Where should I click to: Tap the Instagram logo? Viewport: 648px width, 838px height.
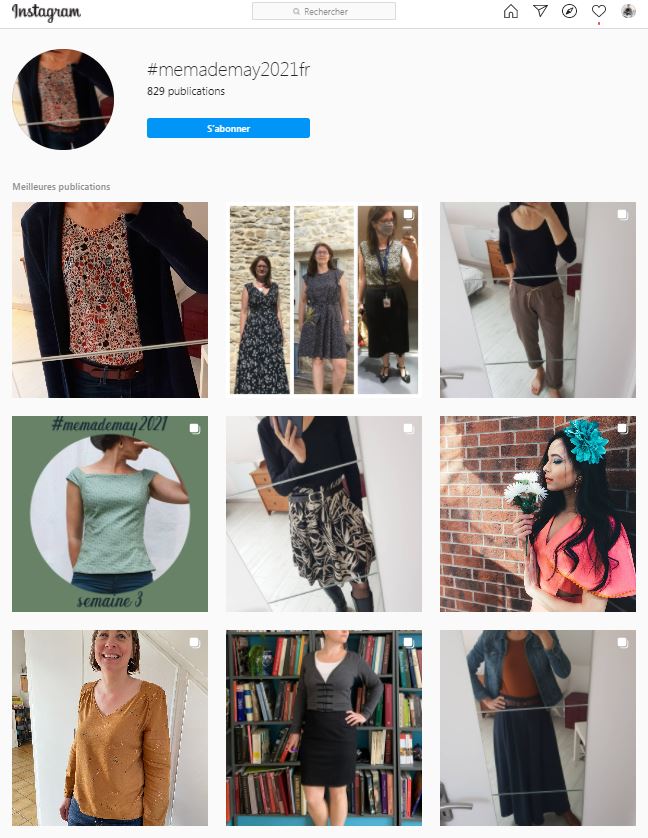click(x=46, y=13)
